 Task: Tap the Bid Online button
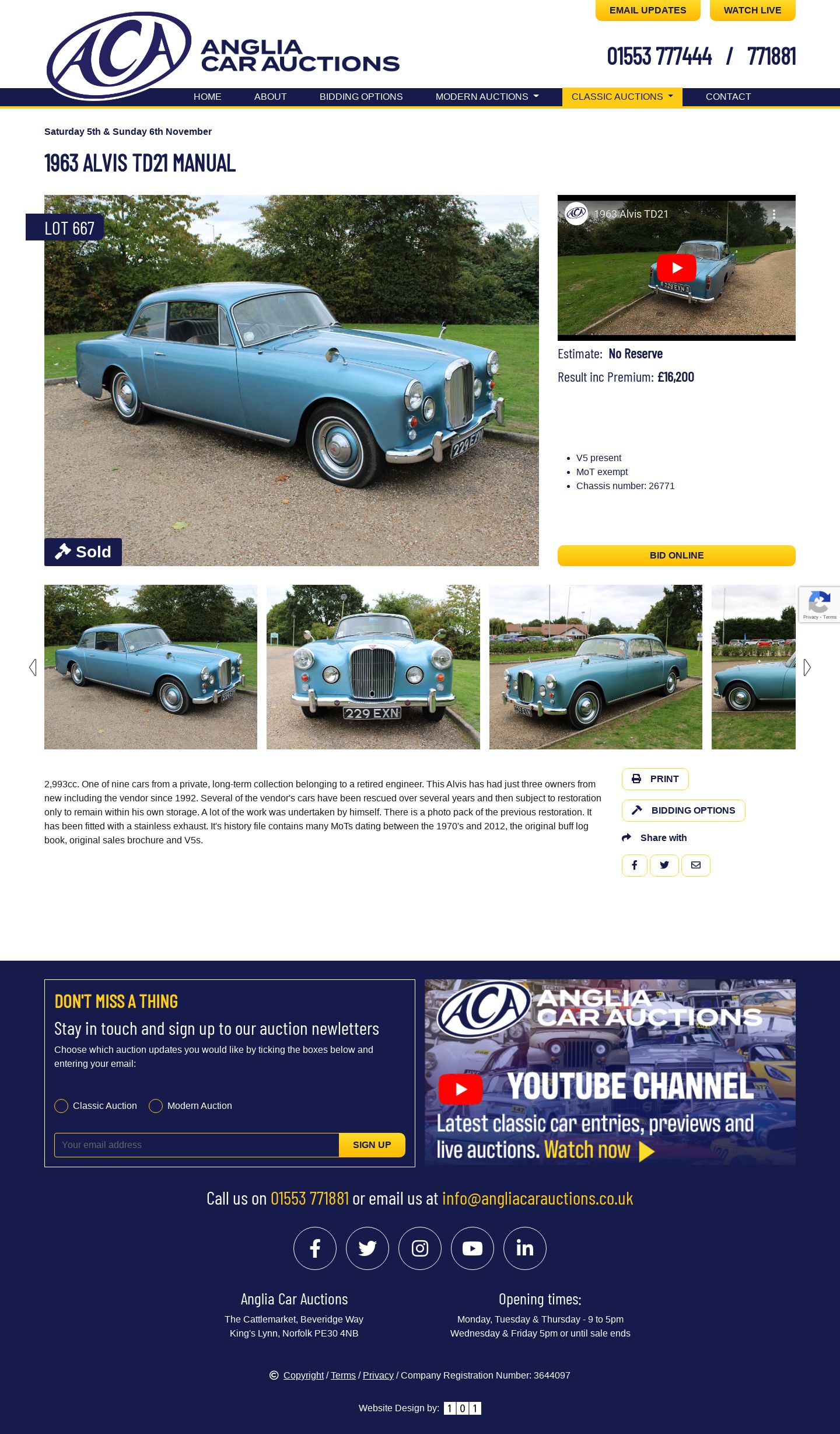coord(676,556)
